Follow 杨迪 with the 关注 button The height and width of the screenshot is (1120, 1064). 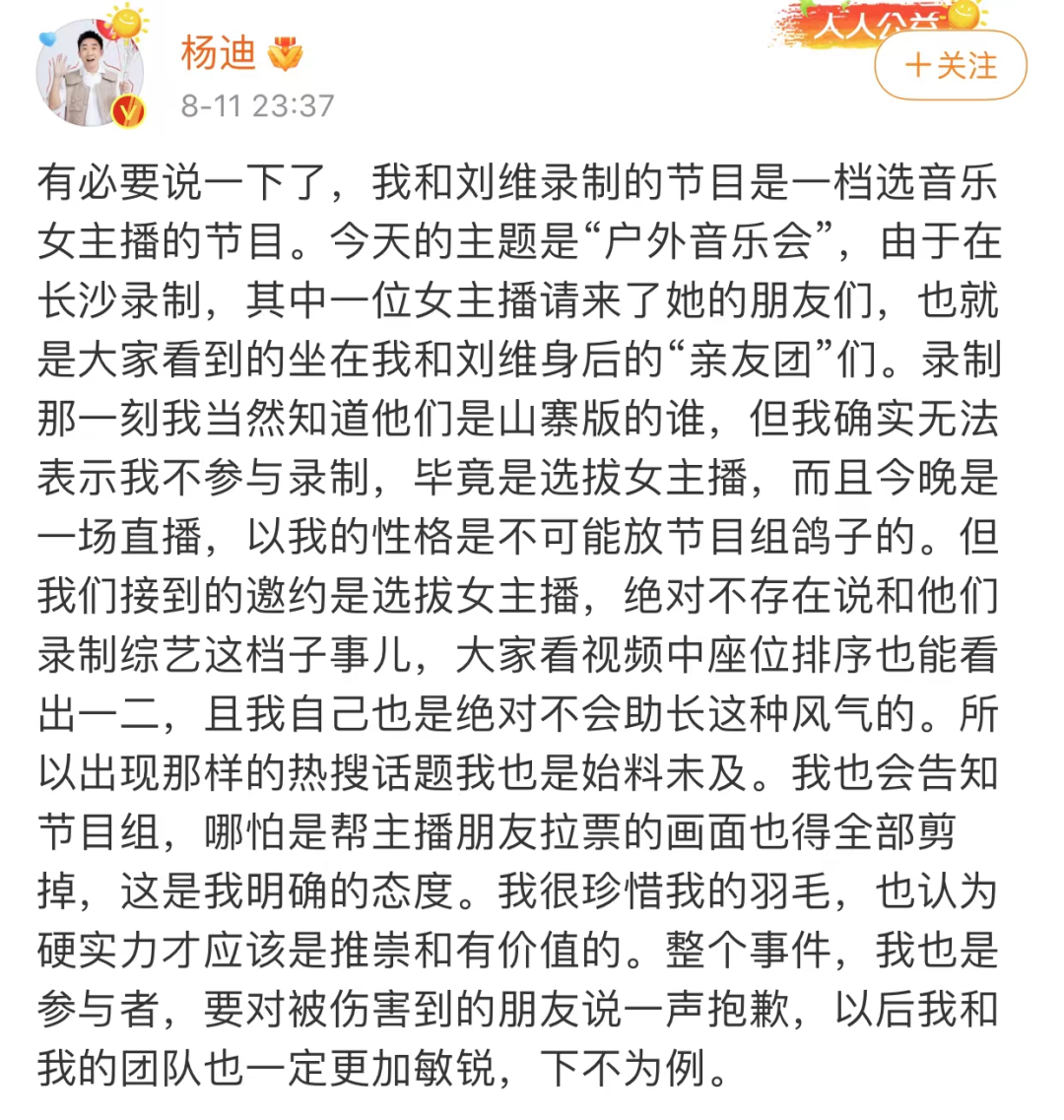tap(951, 66)
